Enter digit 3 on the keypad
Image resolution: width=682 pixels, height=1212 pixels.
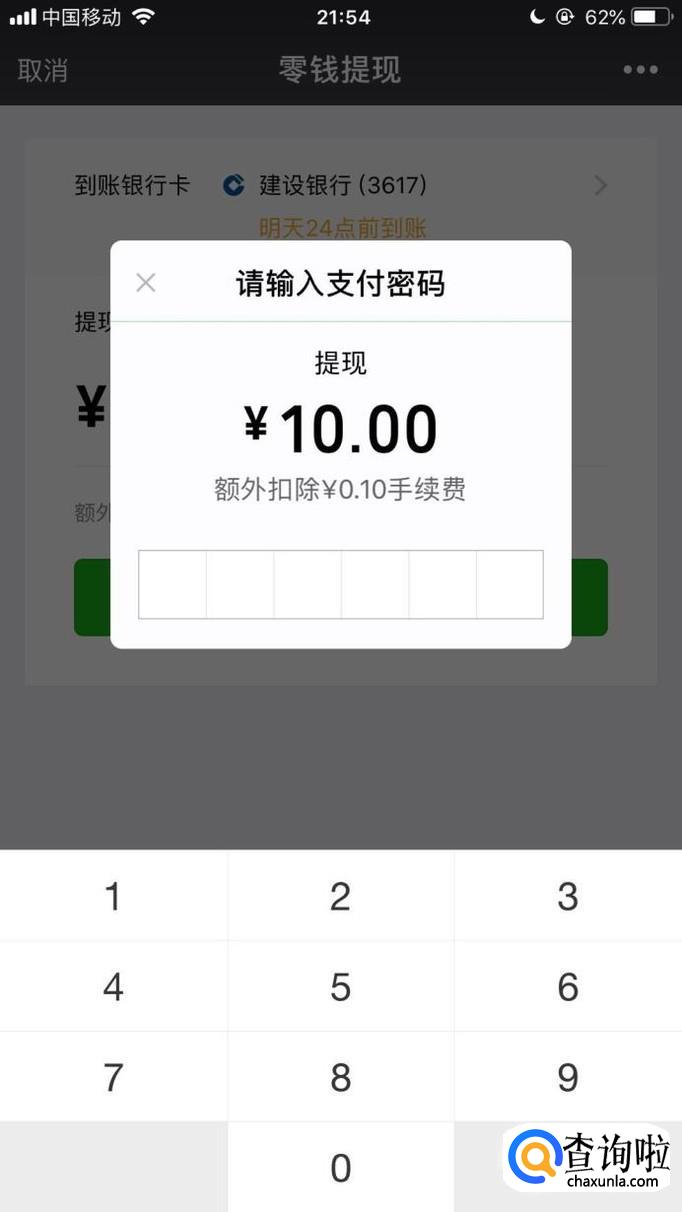click(568, 896)
